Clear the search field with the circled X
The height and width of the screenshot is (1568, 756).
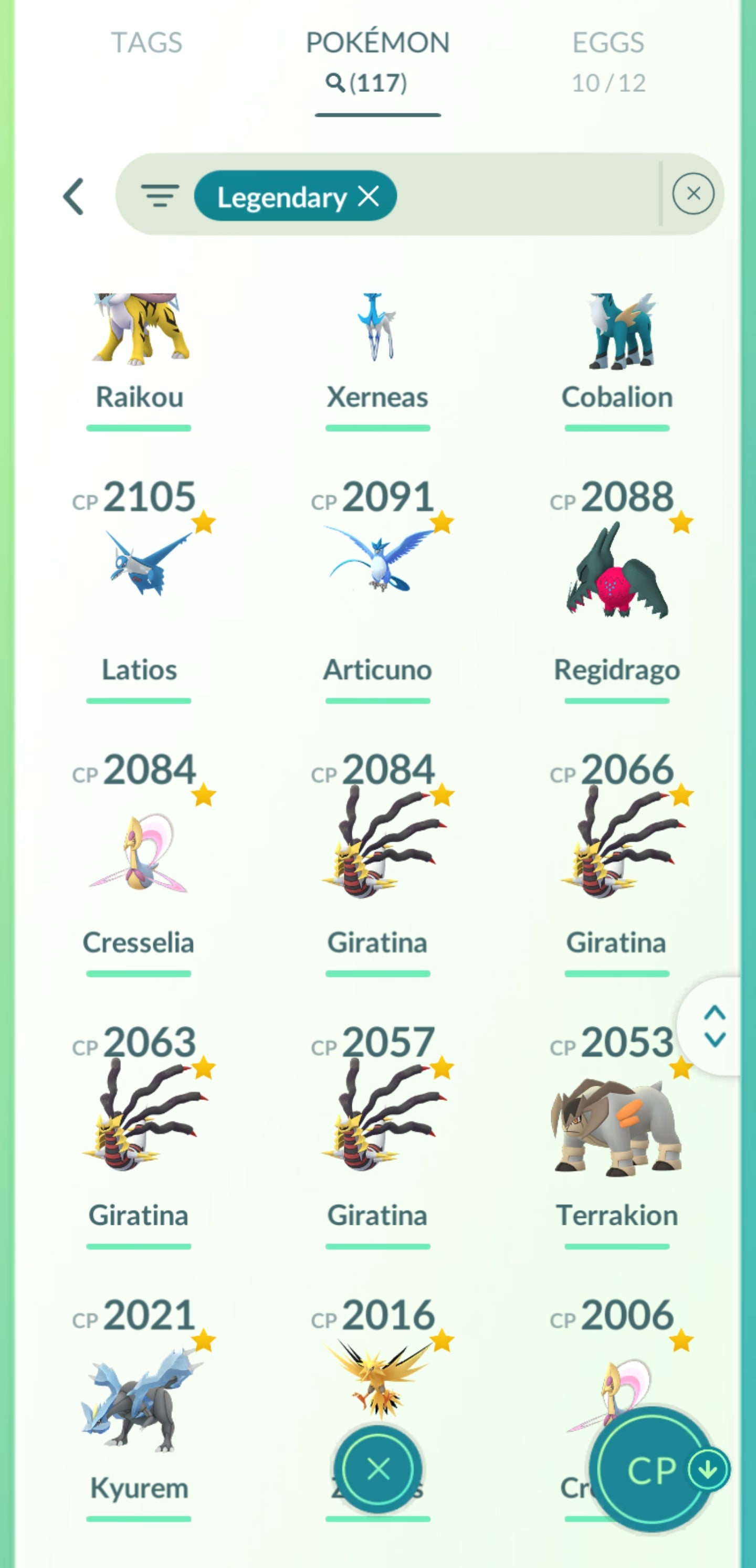(692, 194)
